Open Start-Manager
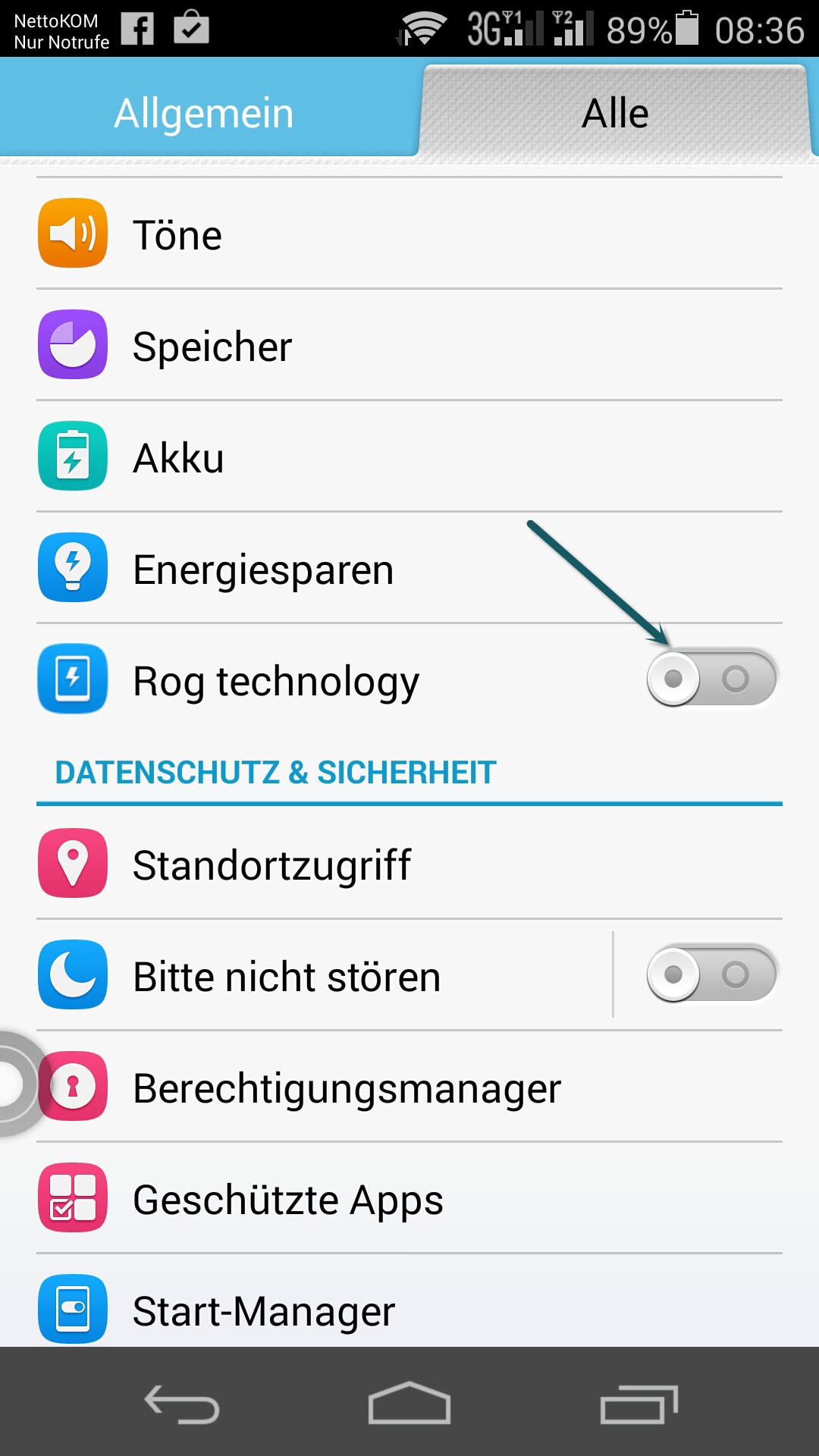The height and width of the screenshot is (1456, 819). coord(409,1301)
